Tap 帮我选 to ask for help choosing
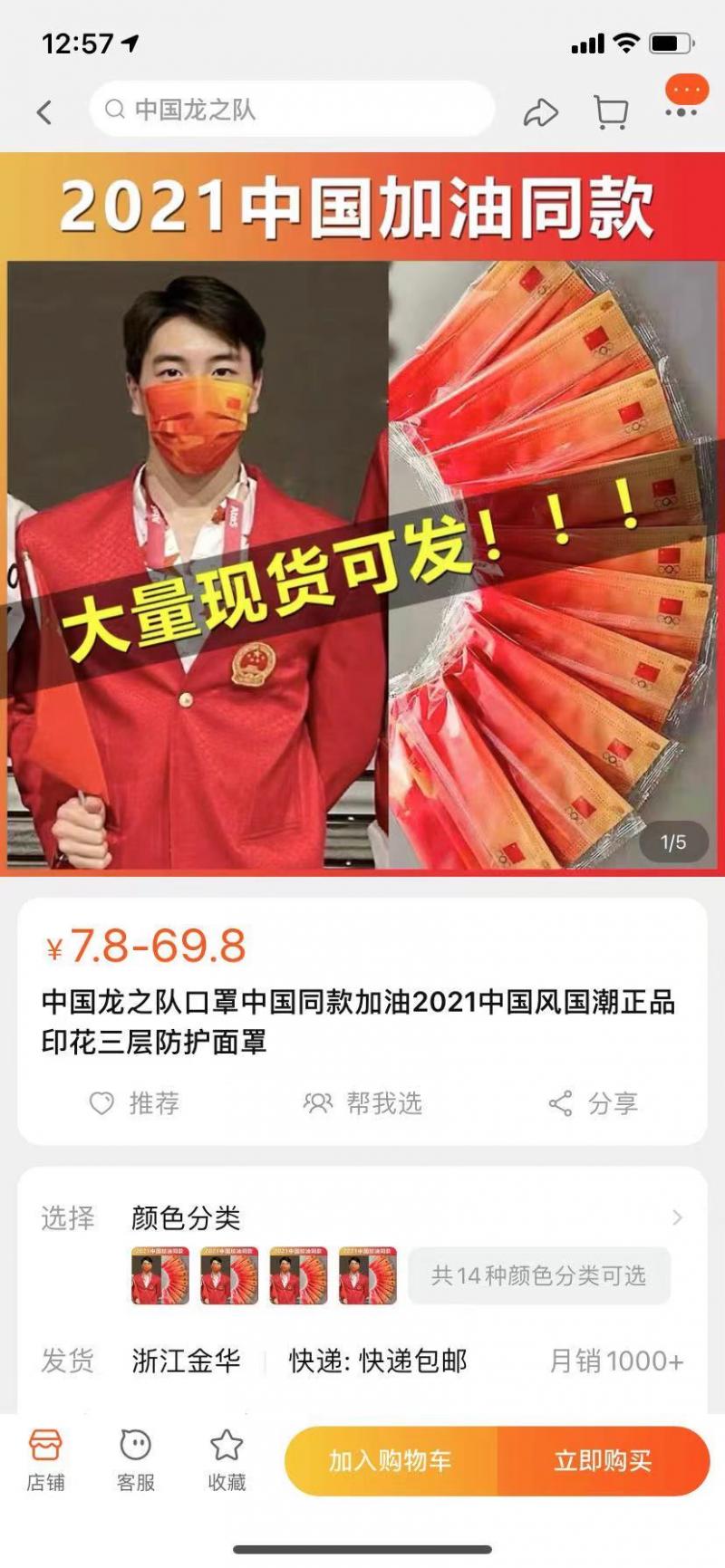The image size is (725, 1568). point(362,1103)
